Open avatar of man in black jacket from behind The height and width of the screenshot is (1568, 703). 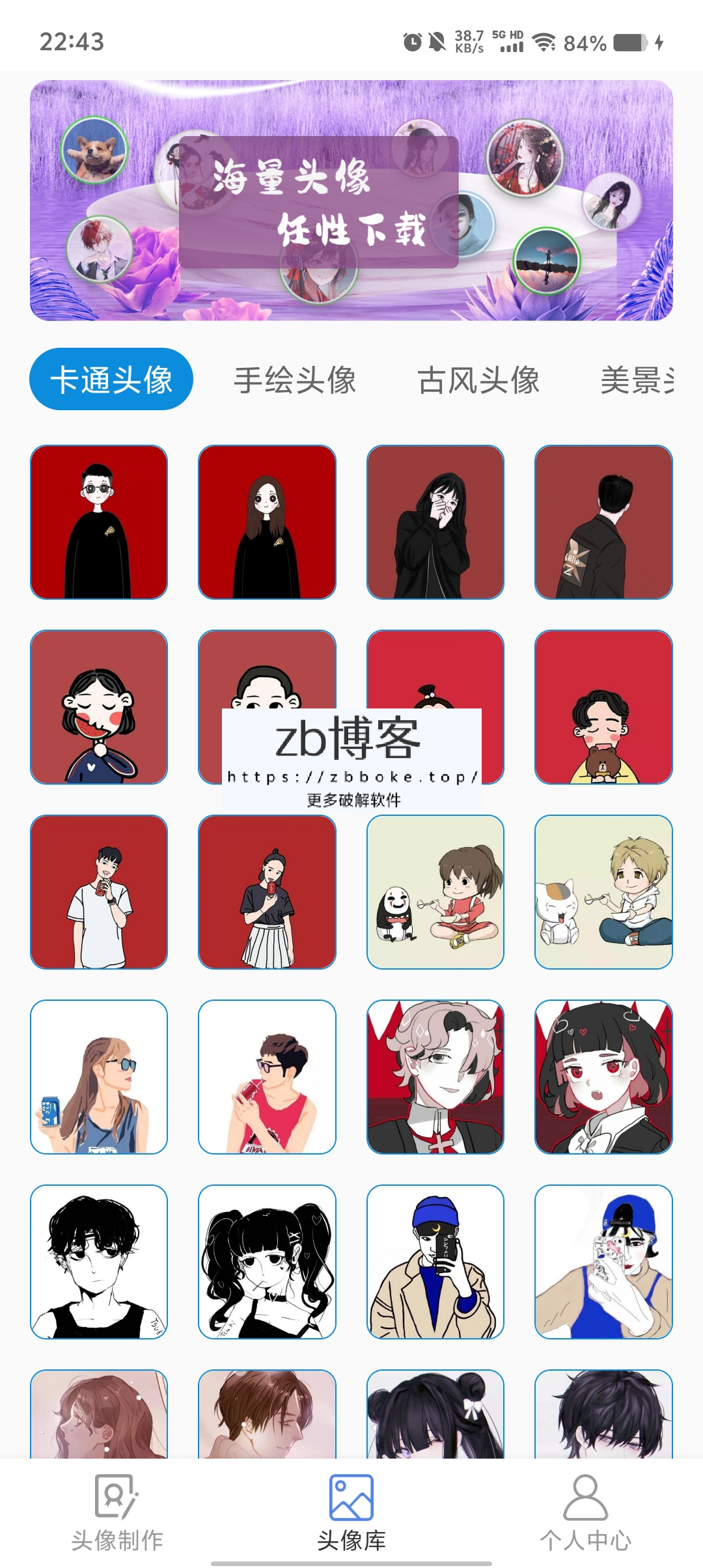click(603, 522)
